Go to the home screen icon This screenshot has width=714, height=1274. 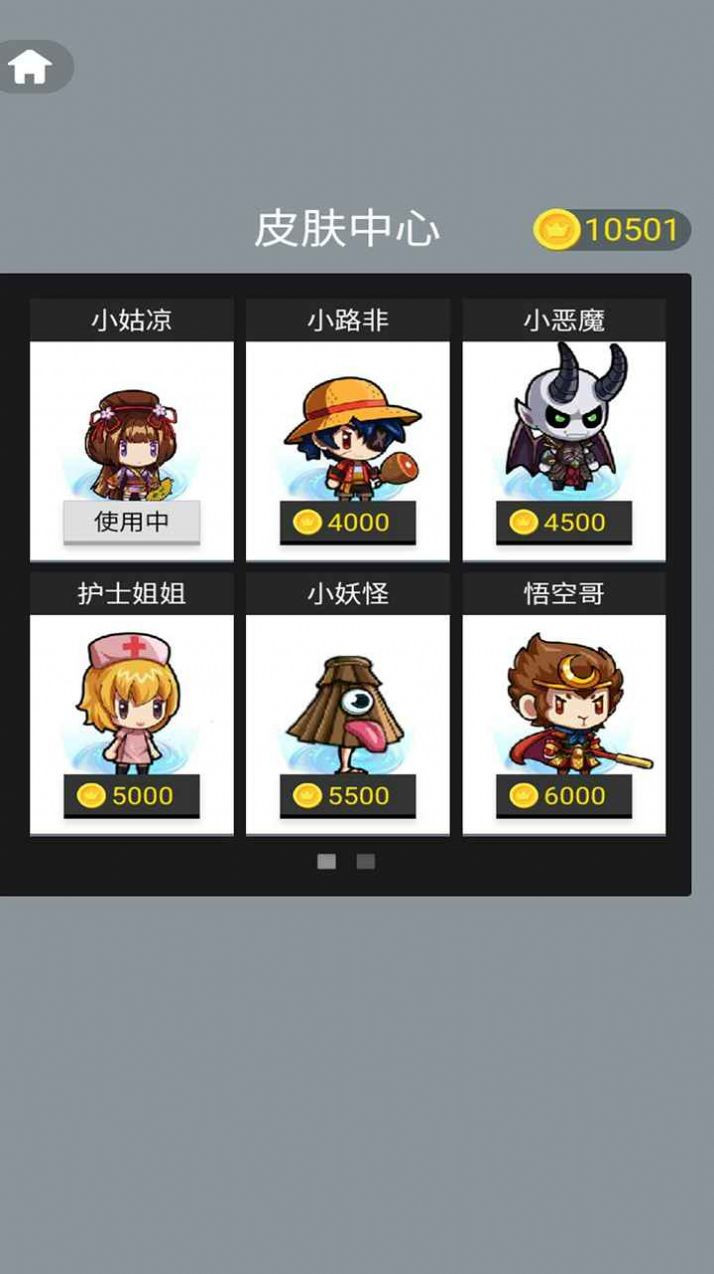[30, 67]
